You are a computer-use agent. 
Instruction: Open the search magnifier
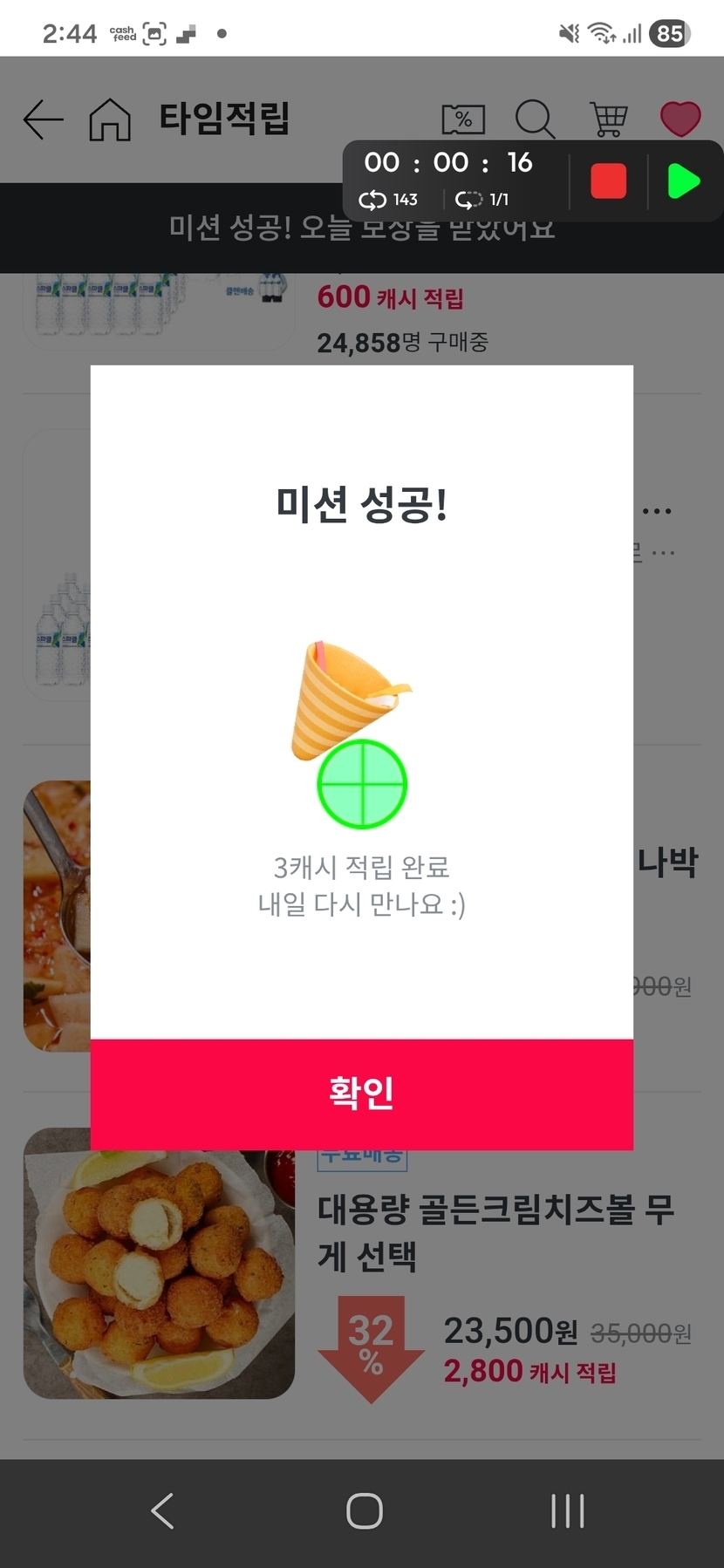534,119
